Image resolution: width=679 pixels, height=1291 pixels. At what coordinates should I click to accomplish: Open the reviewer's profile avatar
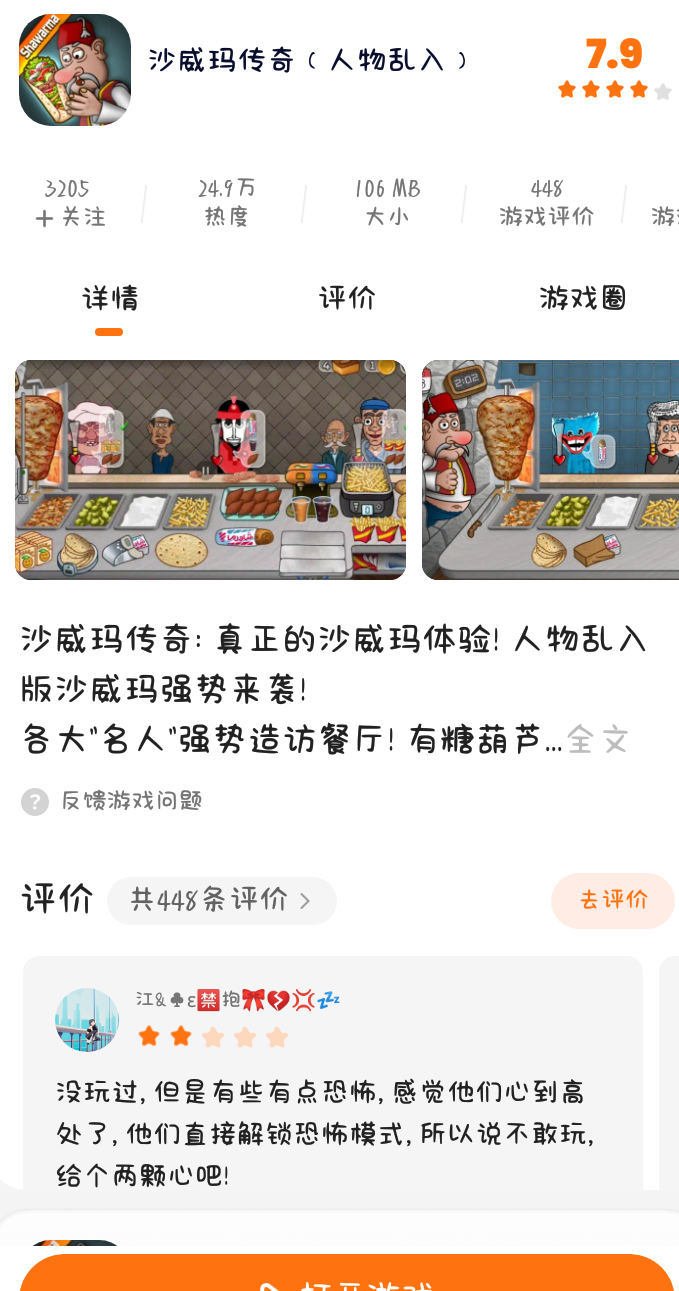tap(87, 1020)
